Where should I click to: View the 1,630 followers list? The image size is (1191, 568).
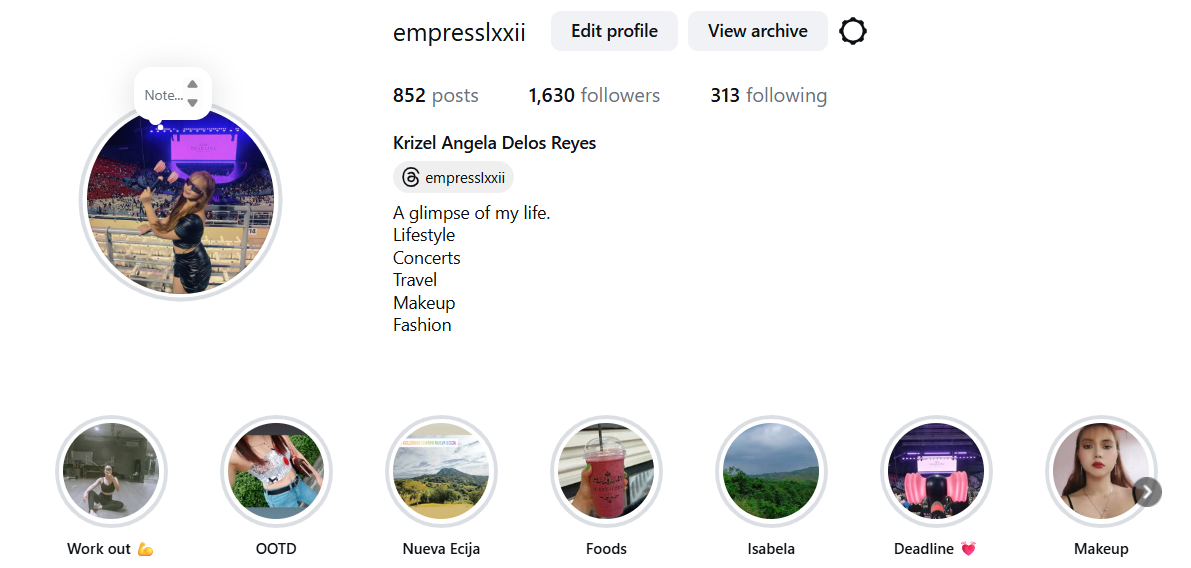pyautogui.click(x=594, y=96)
